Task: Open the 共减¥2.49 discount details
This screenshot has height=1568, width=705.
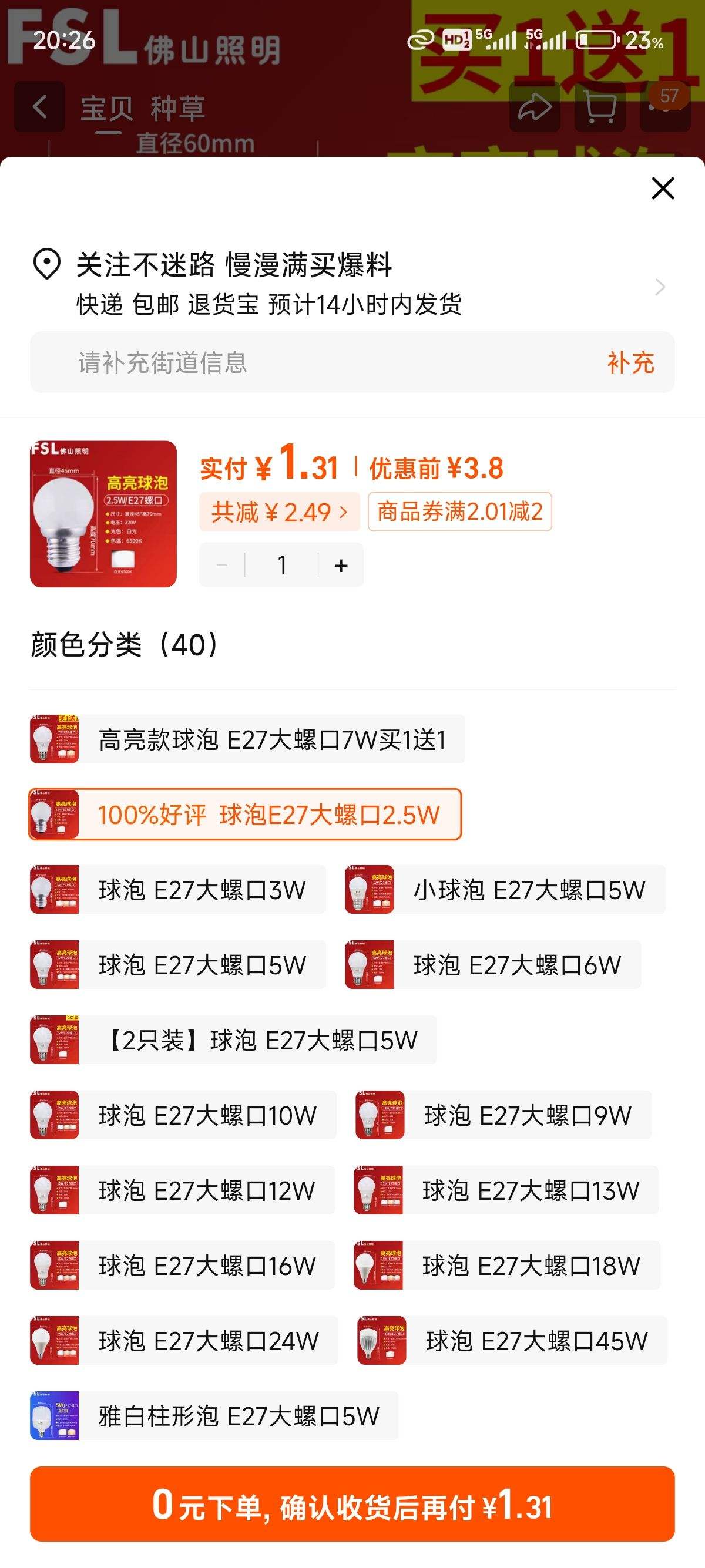Action: 280,512
